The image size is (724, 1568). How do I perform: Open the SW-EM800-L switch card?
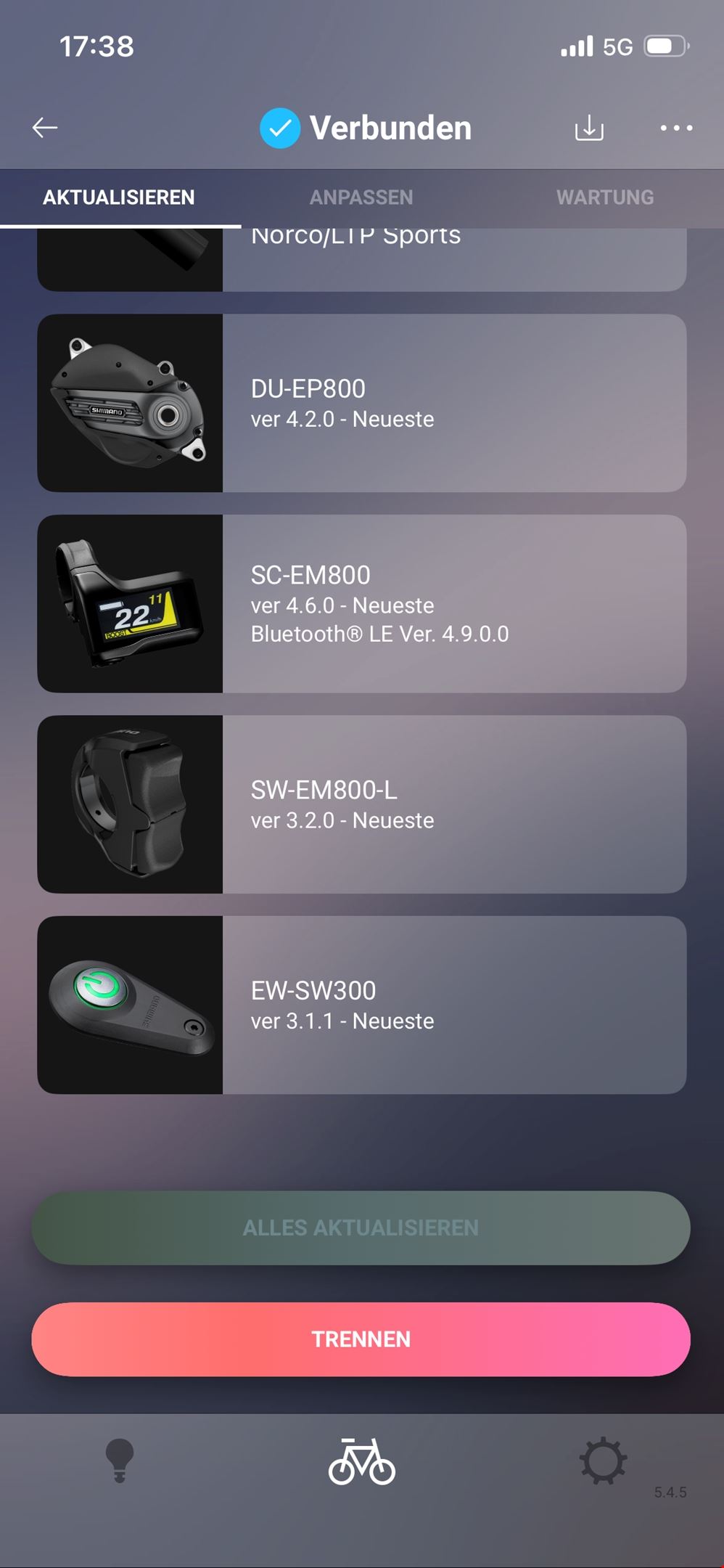362,804
